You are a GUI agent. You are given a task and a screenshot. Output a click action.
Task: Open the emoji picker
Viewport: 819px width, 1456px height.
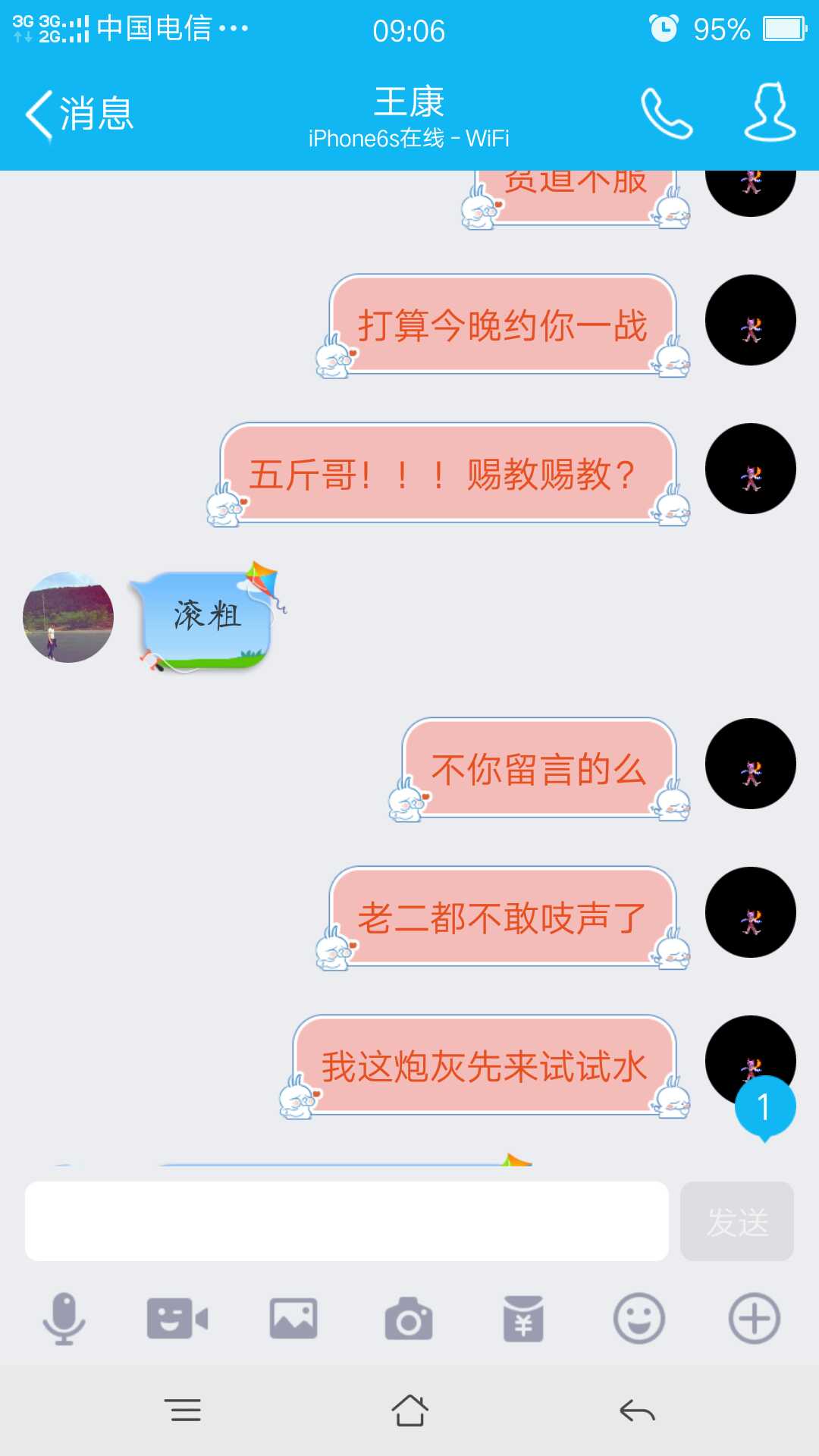(639, 1319)
